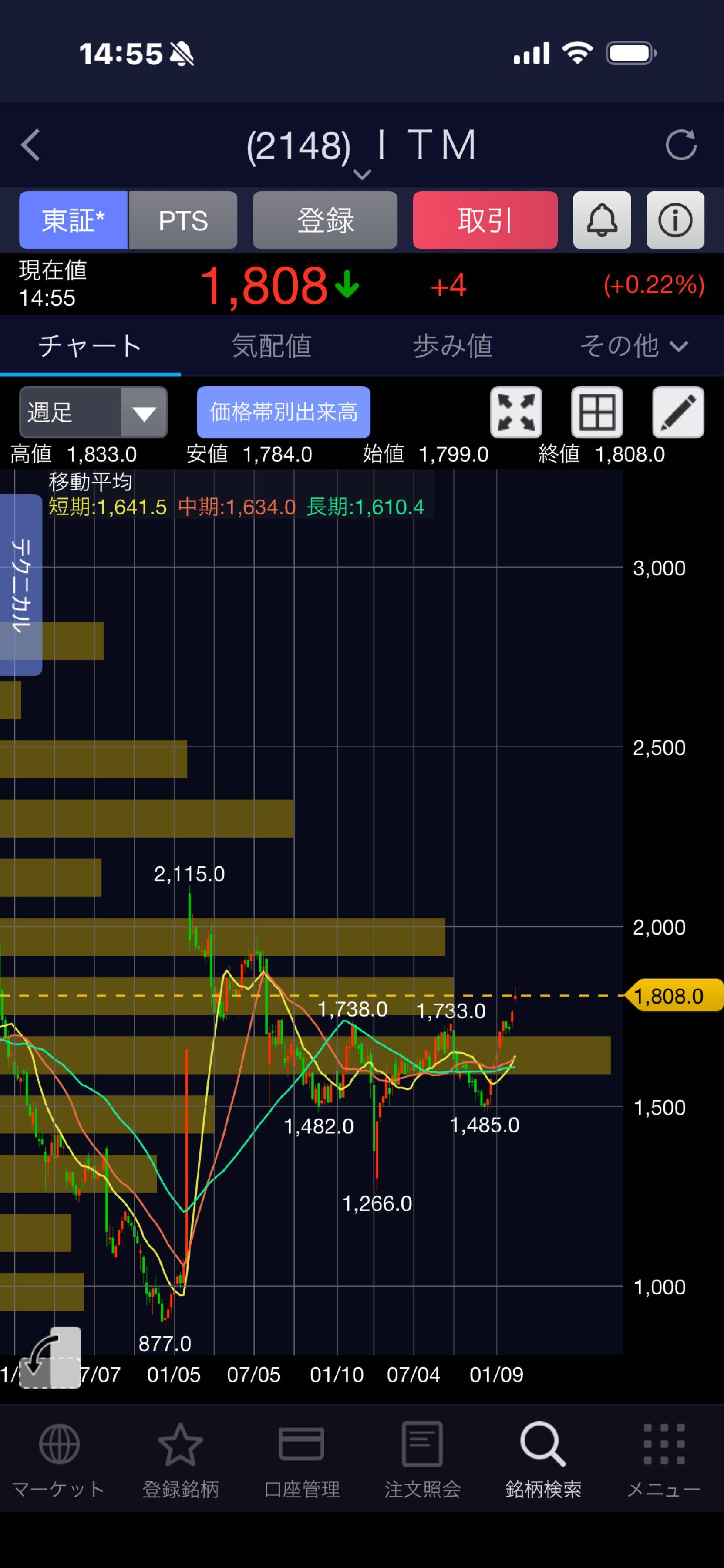Screen dimensions: 724x1568
Task: Tap the 登録 button to register stock
Action: (x=325, y=220)
